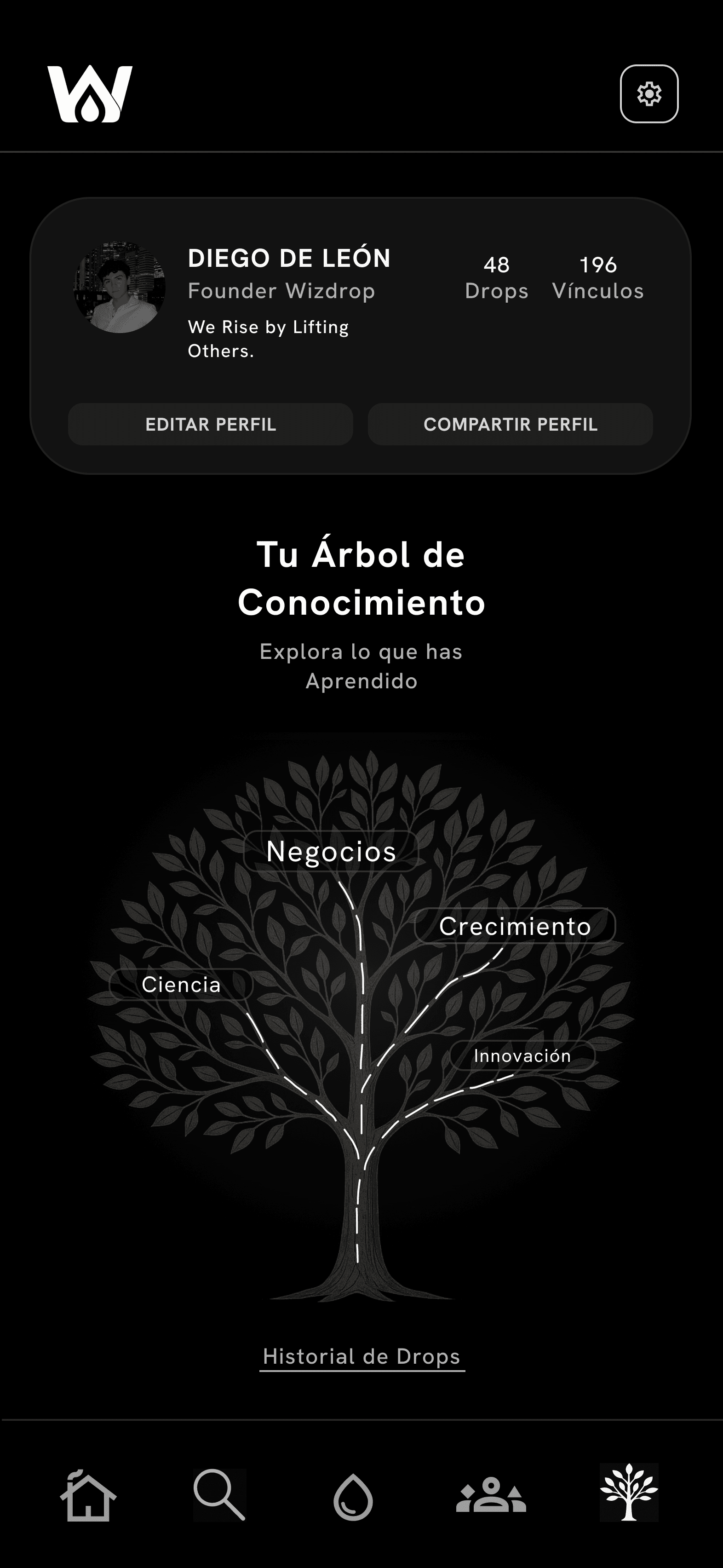Open the Crecimiento topic chip
This screenshot has width=723, height=1568.
[515, 926]
